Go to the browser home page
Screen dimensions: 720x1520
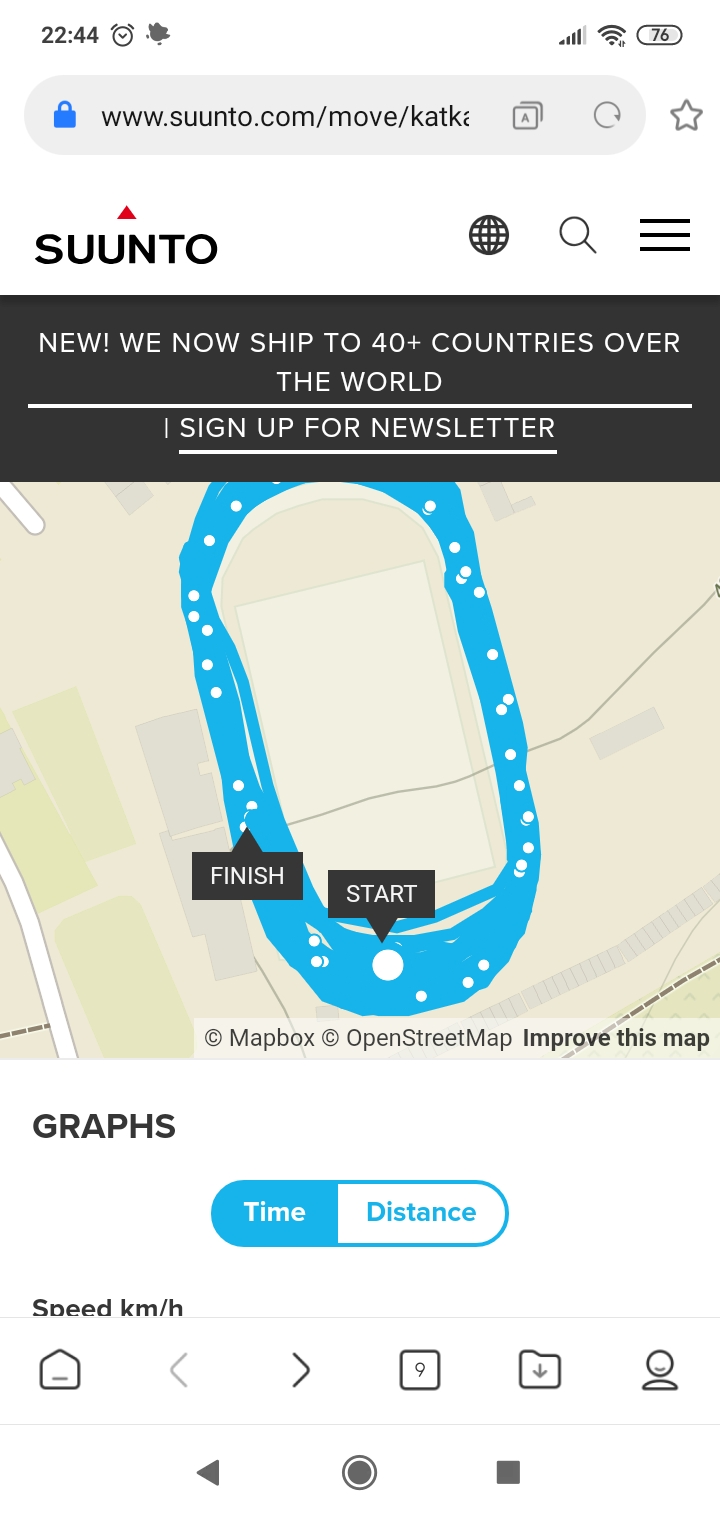tap(60, 1370)
